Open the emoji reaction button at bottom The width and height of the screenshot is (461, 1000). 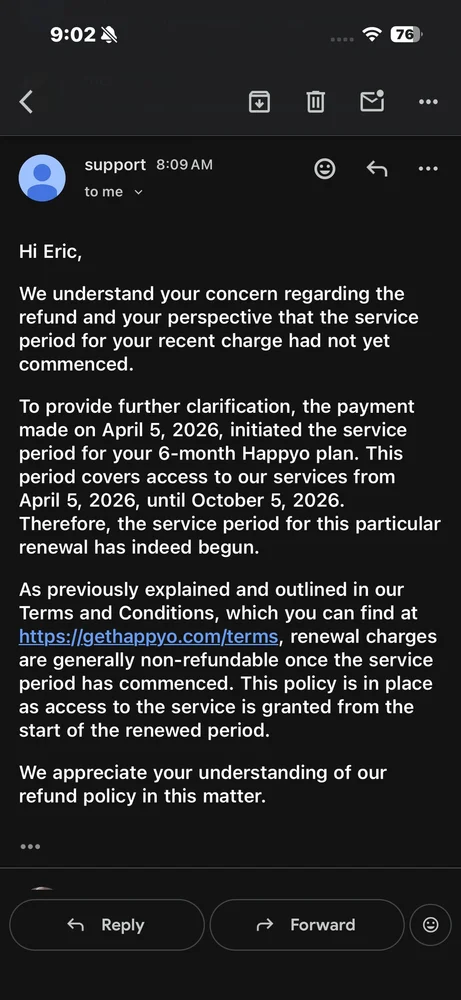coord(430,925)
